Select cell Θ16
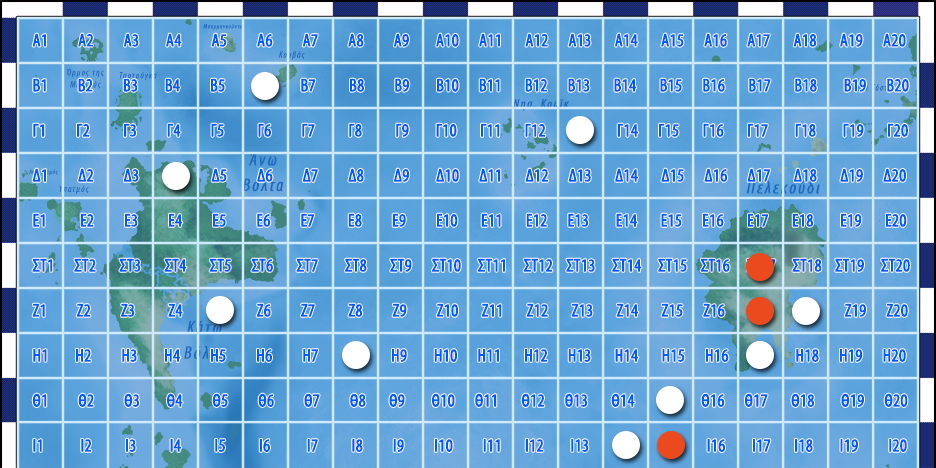936x468 pixels. (x=715, y=401)
